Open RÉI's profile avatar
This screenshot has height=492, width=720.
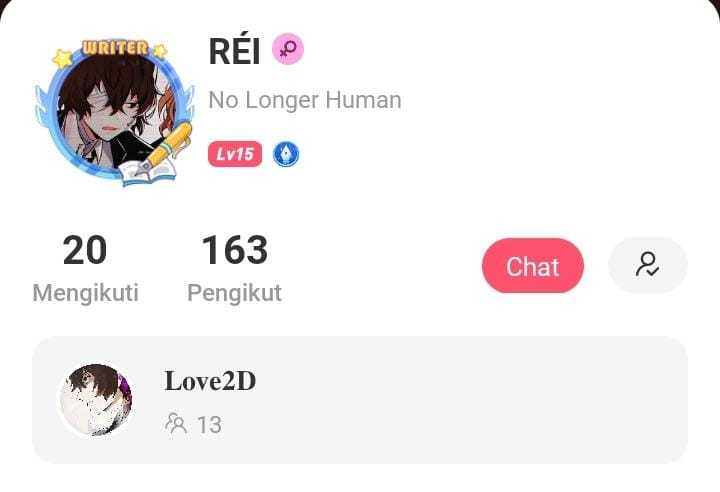click(x=107, y=109)
